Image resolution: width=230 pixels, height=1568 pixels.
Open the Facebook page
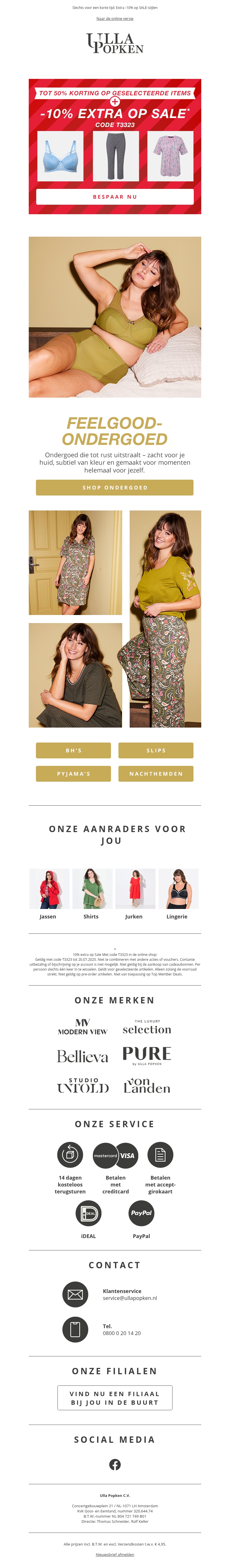(114, 1465)
